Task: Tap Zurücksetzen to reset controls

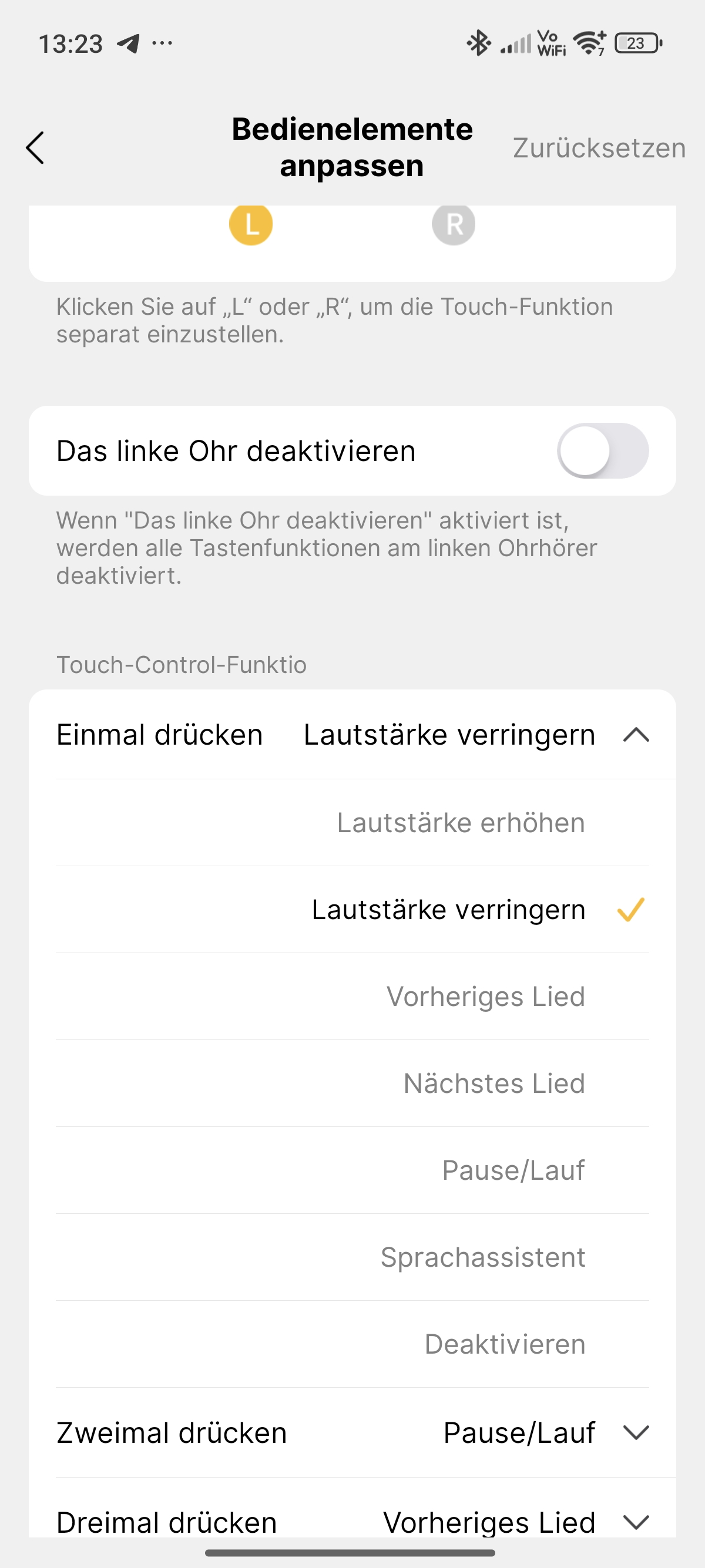Action: pyautogui.click(x=599, y=148)
